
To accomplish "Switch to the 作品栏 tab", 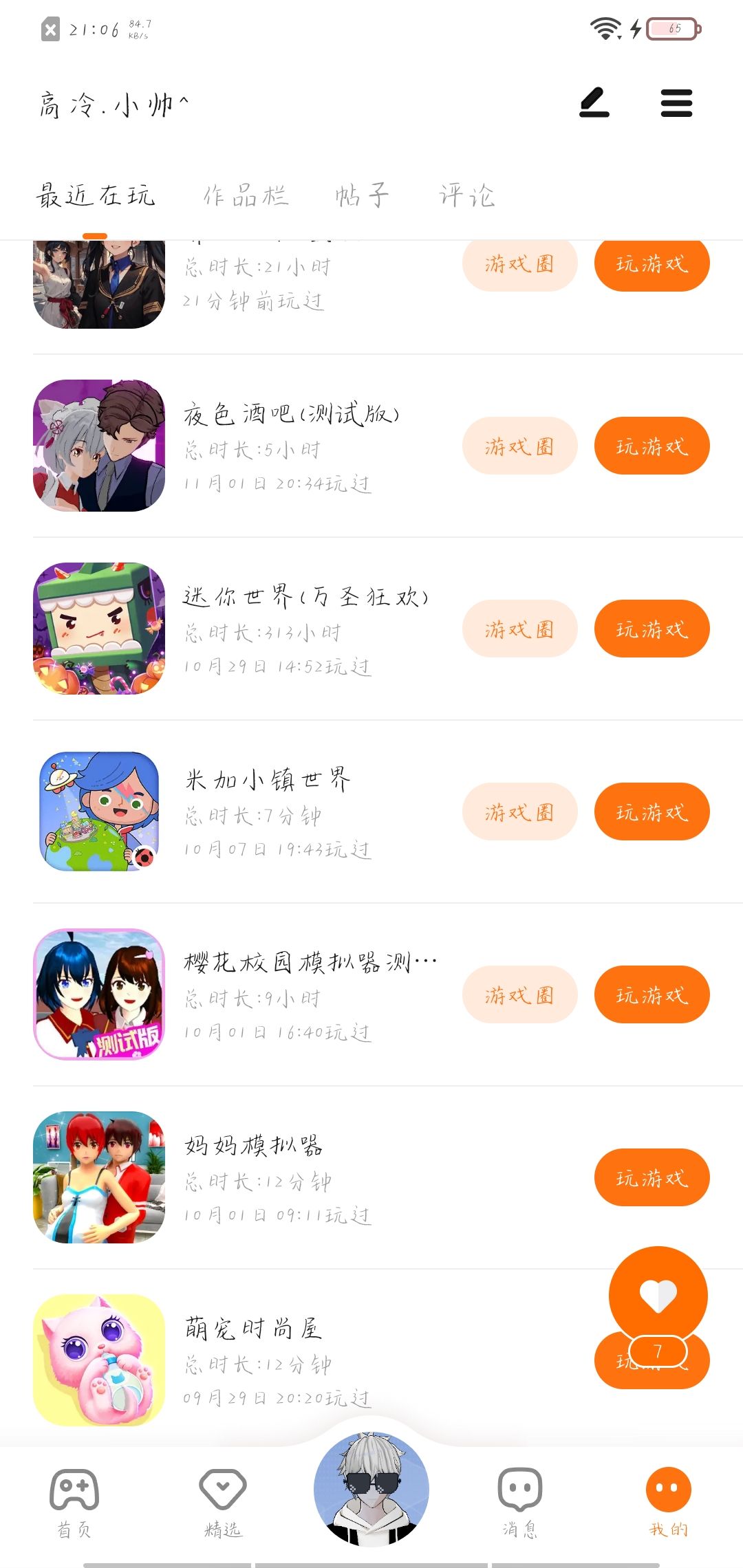I will (246, 196).
